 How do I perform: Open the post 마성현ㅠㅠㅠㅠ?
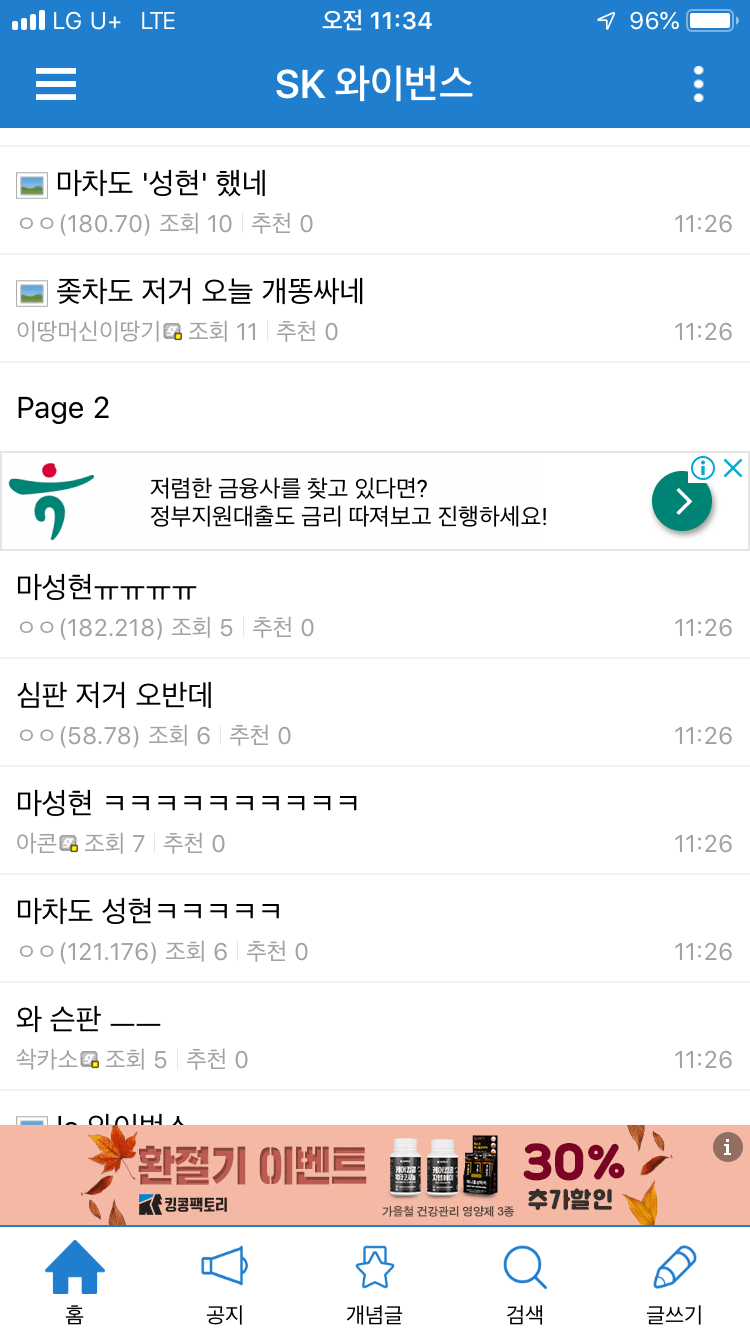tap(107, 587)
